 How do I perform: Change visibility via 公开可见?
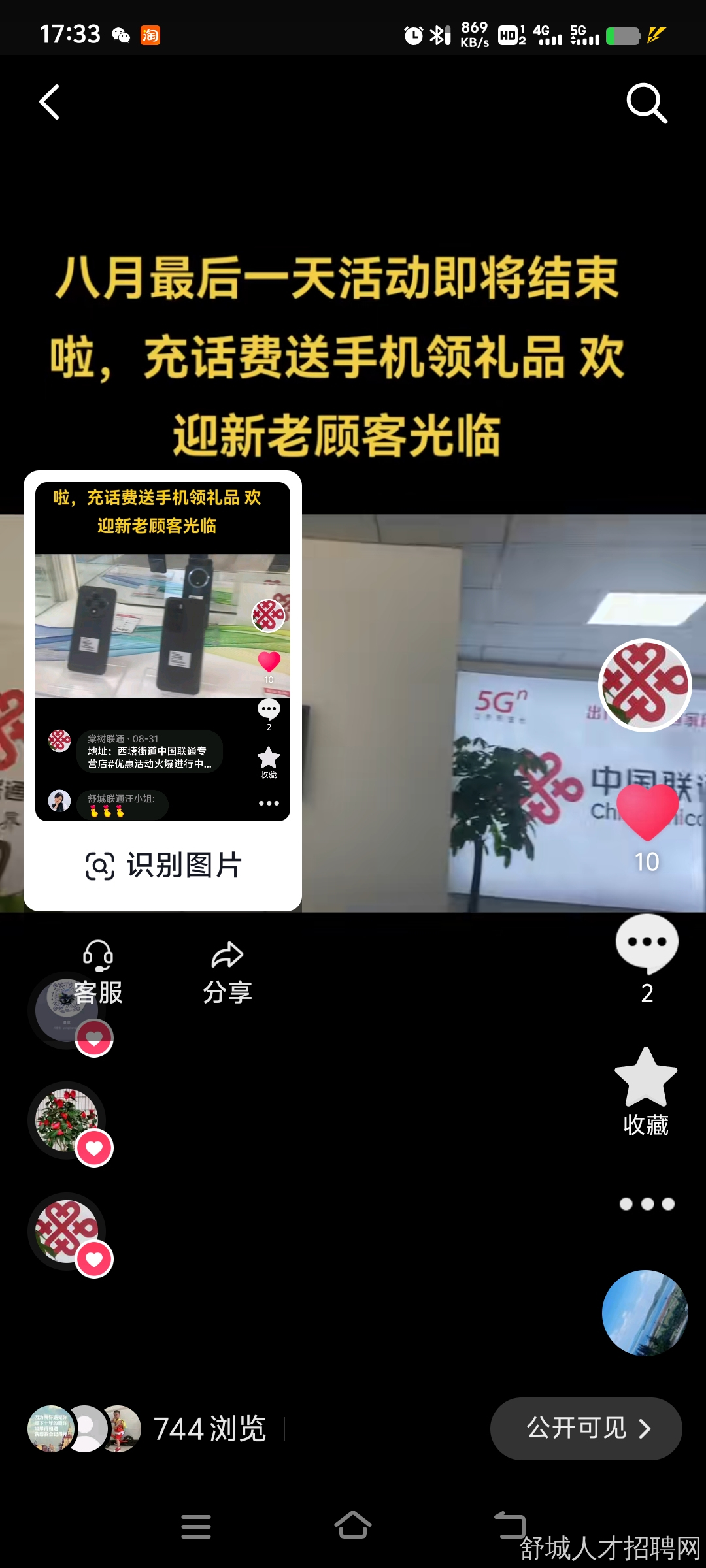click(x=586, y=1428)
